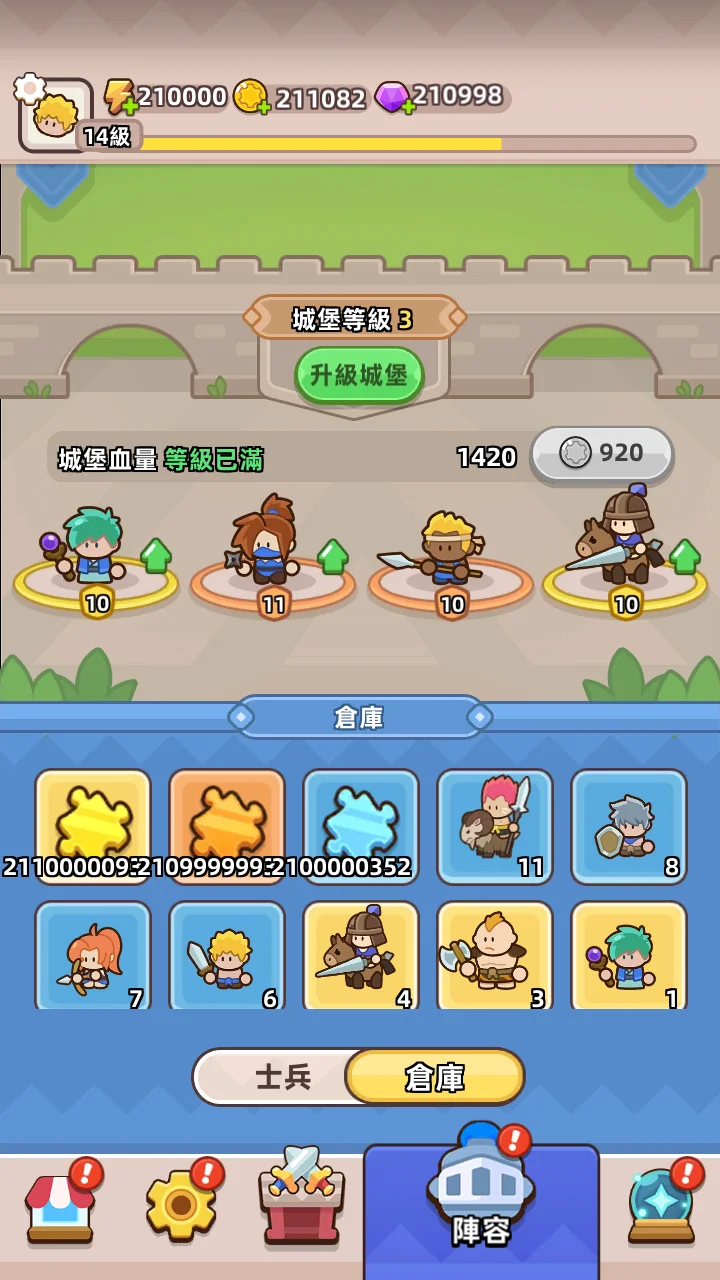The height and width of the screenshot is (1280, 720).
Task: Choose the blond spearman in the lineup
Action: click(447, 552)
